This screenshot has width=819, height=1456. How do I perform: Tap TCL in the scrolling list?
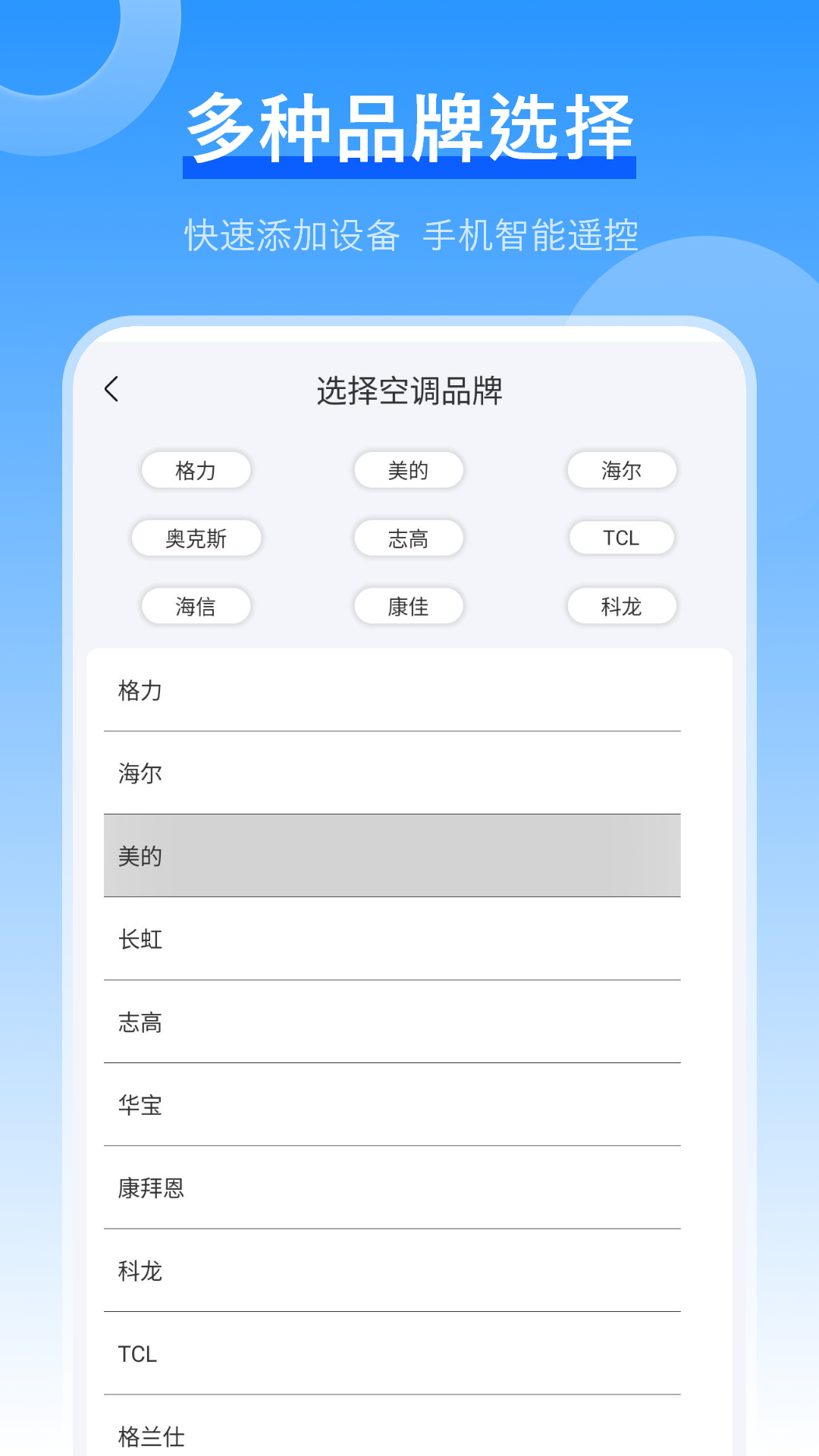click(391, 1353)
